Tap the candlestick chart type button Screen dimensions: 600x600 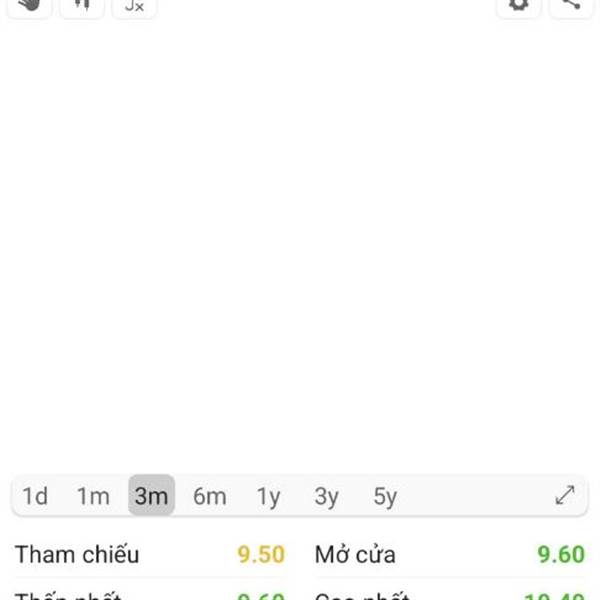[x=82, y=5]
